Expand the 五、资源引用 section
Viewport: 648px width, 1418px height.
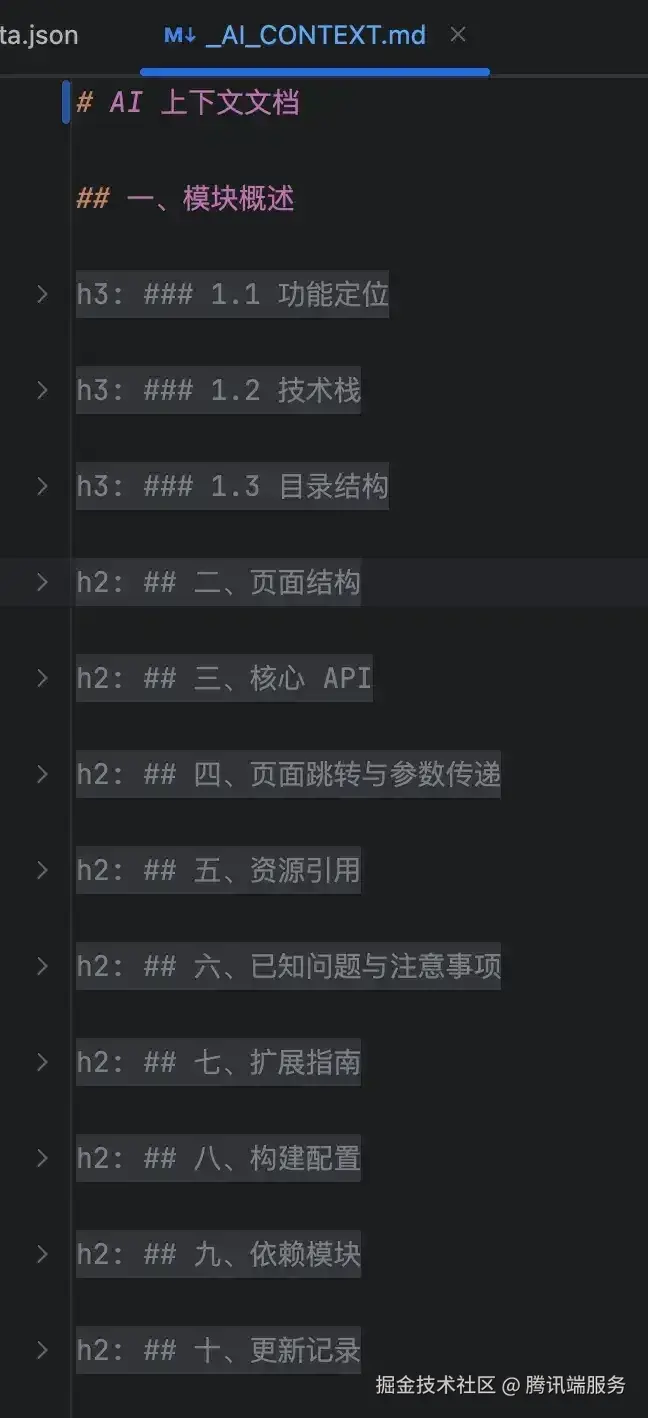pyautogui.click(x=42, y=870)
